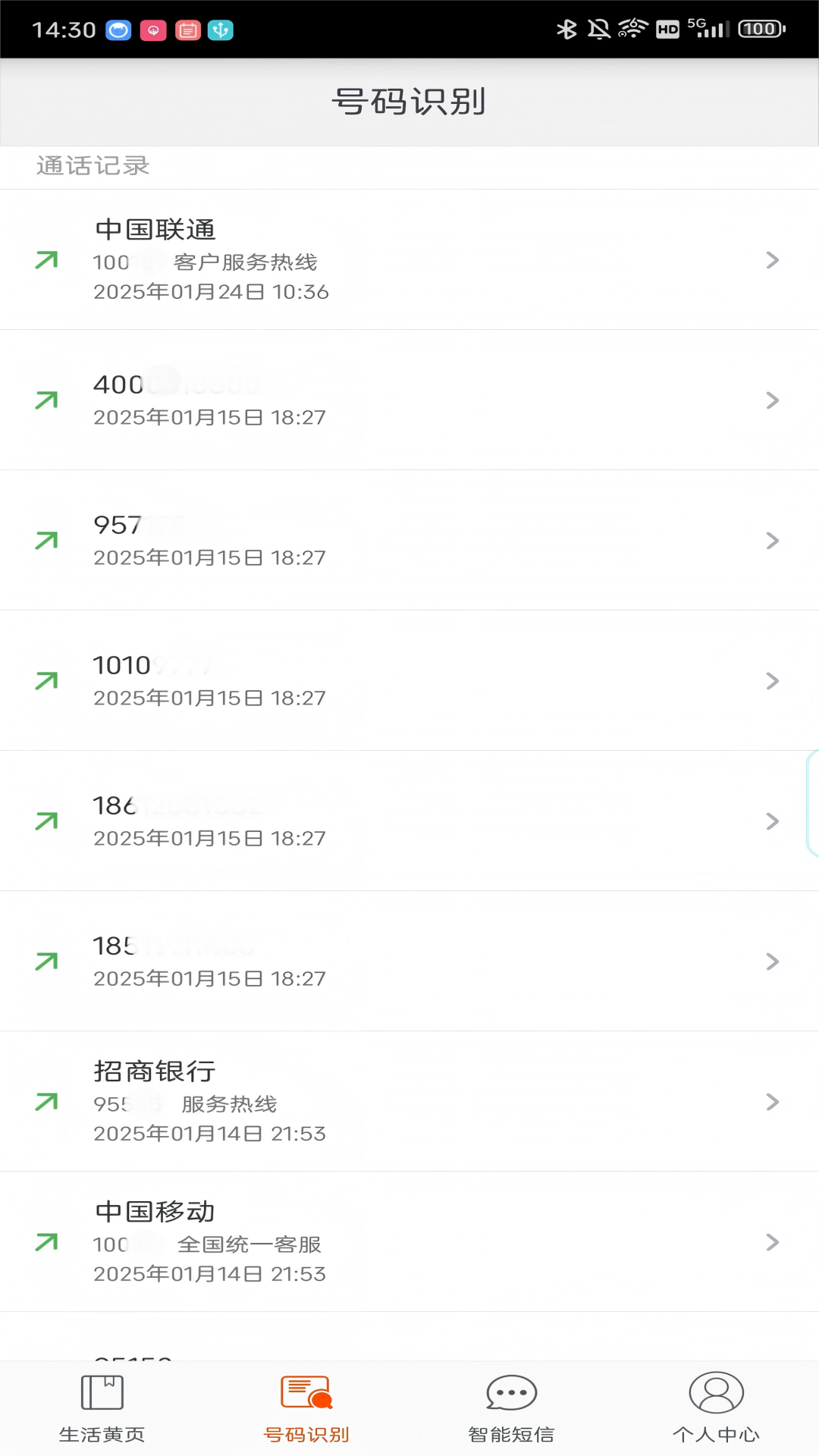Tap outgoing call arrow beside 中国联通
Screen dimensions: 819x1456
47,260
